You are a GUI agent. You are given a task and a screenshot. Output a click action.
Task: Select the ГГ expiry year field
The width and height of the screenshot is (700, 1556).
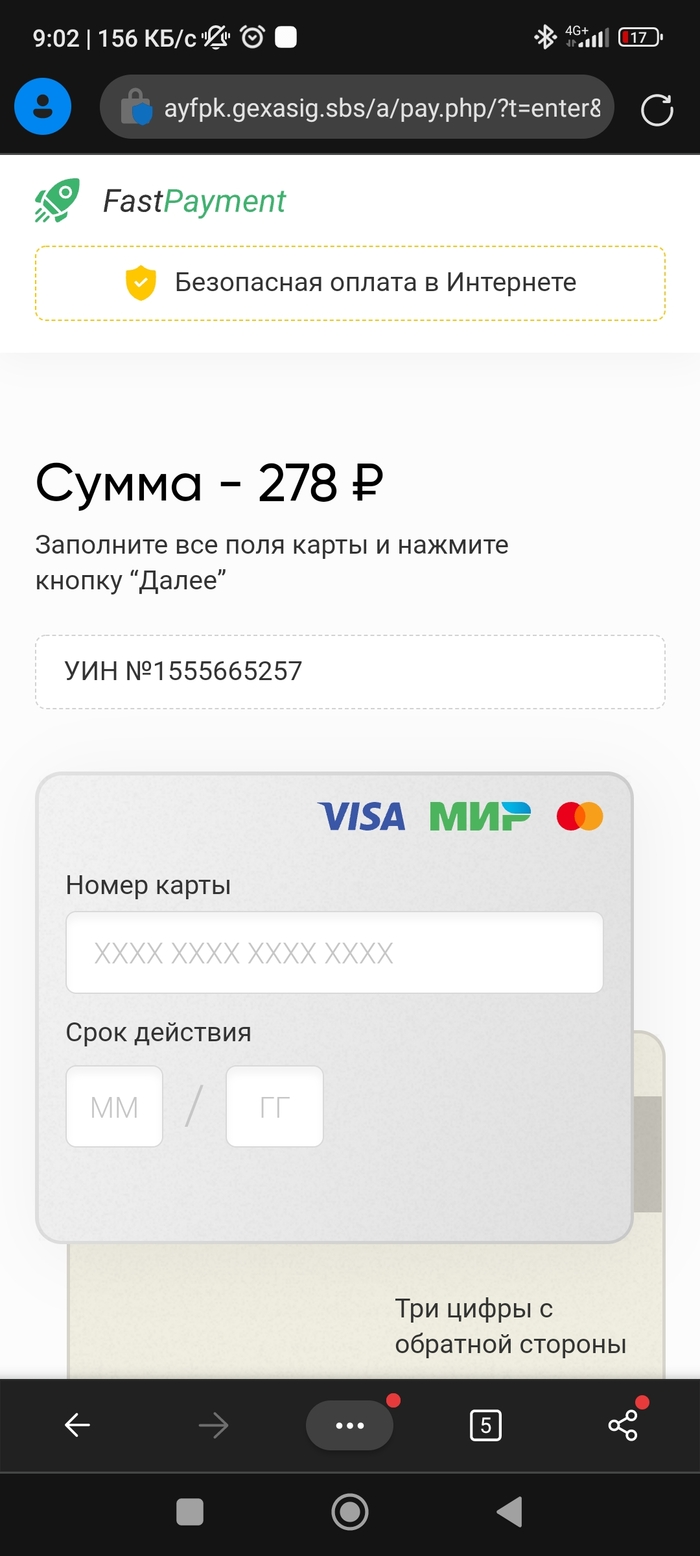[x=274, y=1106]
